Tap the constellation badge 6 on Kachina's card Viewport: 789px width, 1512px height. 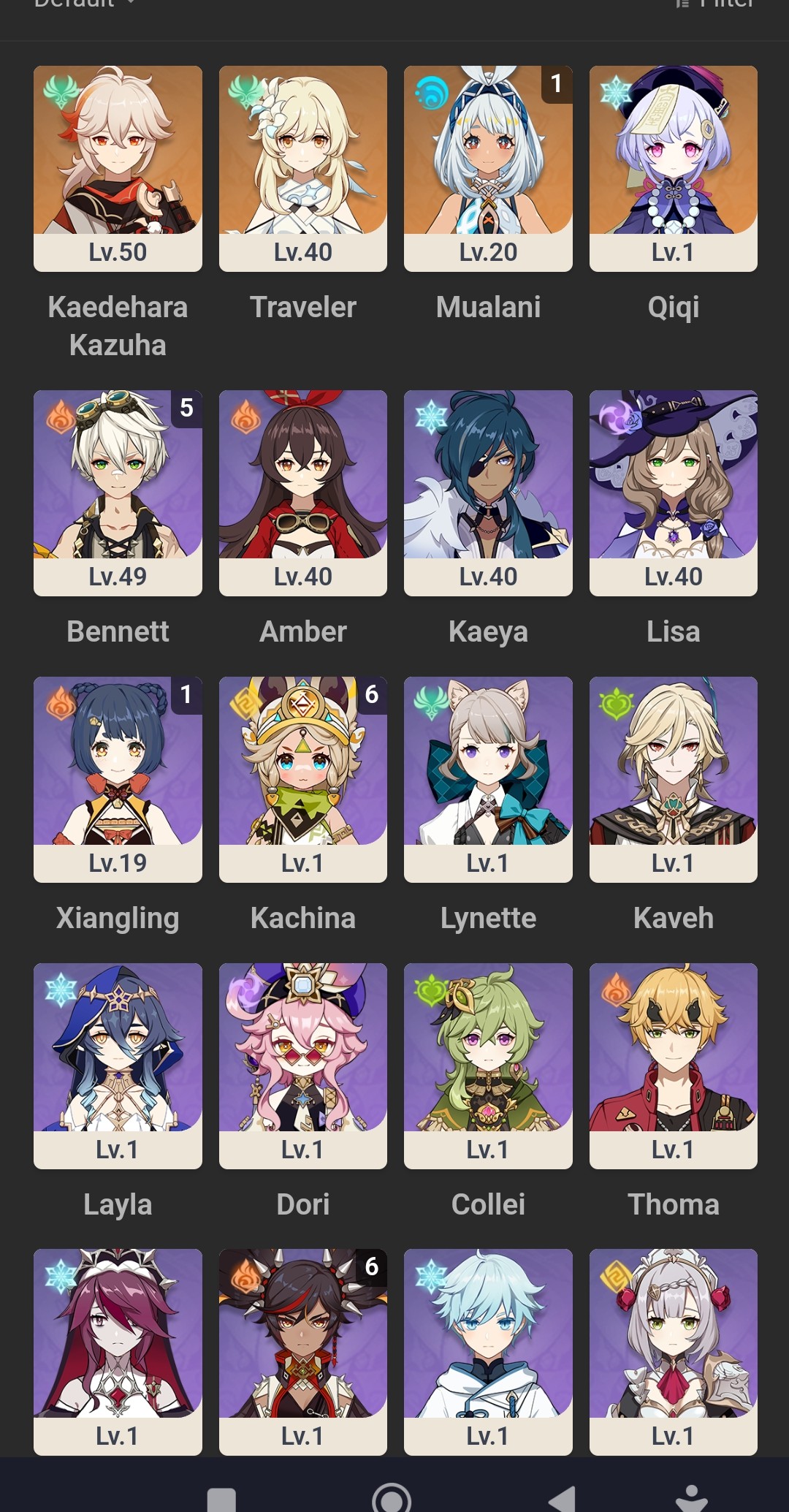click(373, 696)
